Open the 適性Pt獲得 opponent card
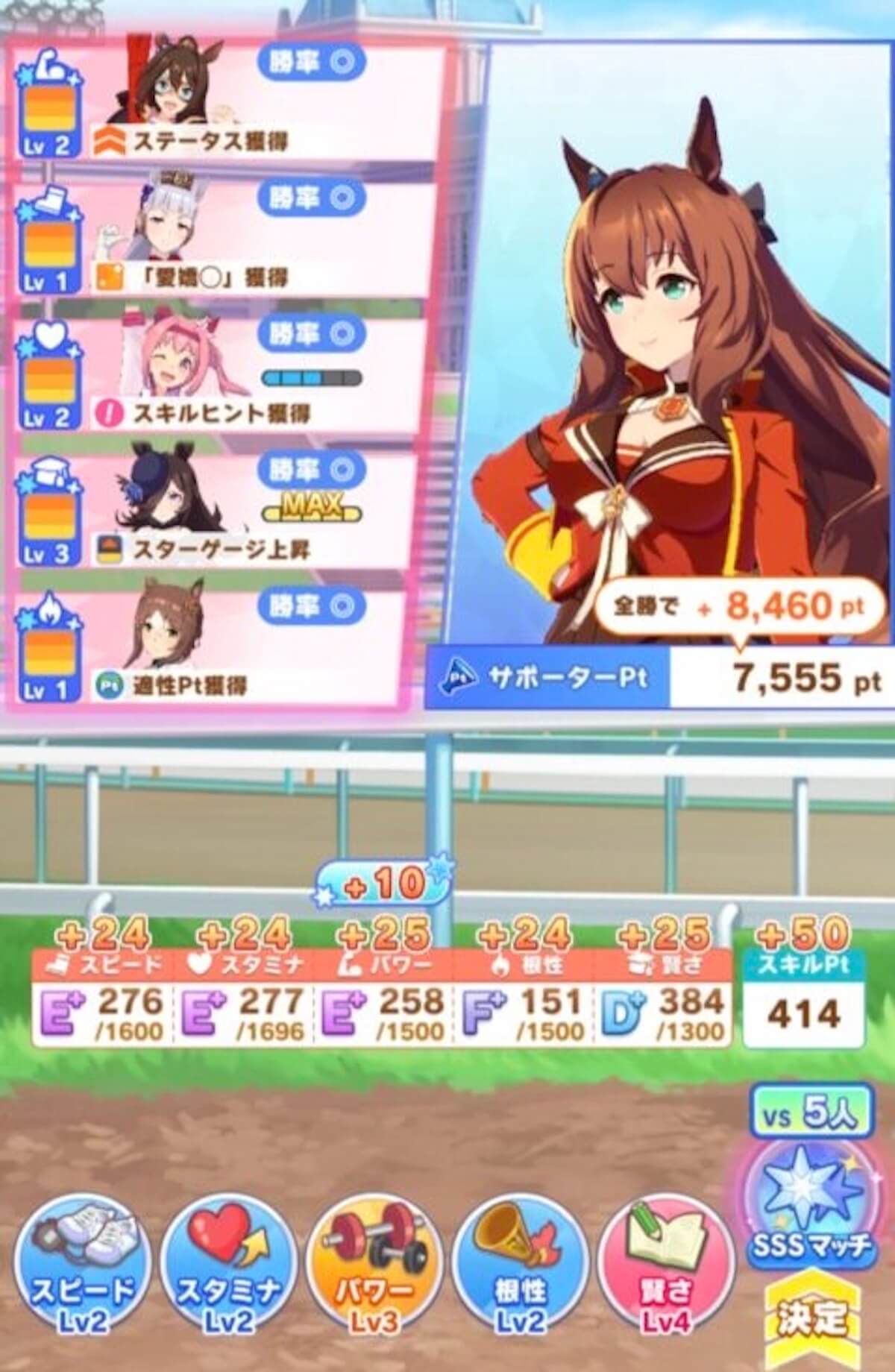 click(x=224, y=647)
